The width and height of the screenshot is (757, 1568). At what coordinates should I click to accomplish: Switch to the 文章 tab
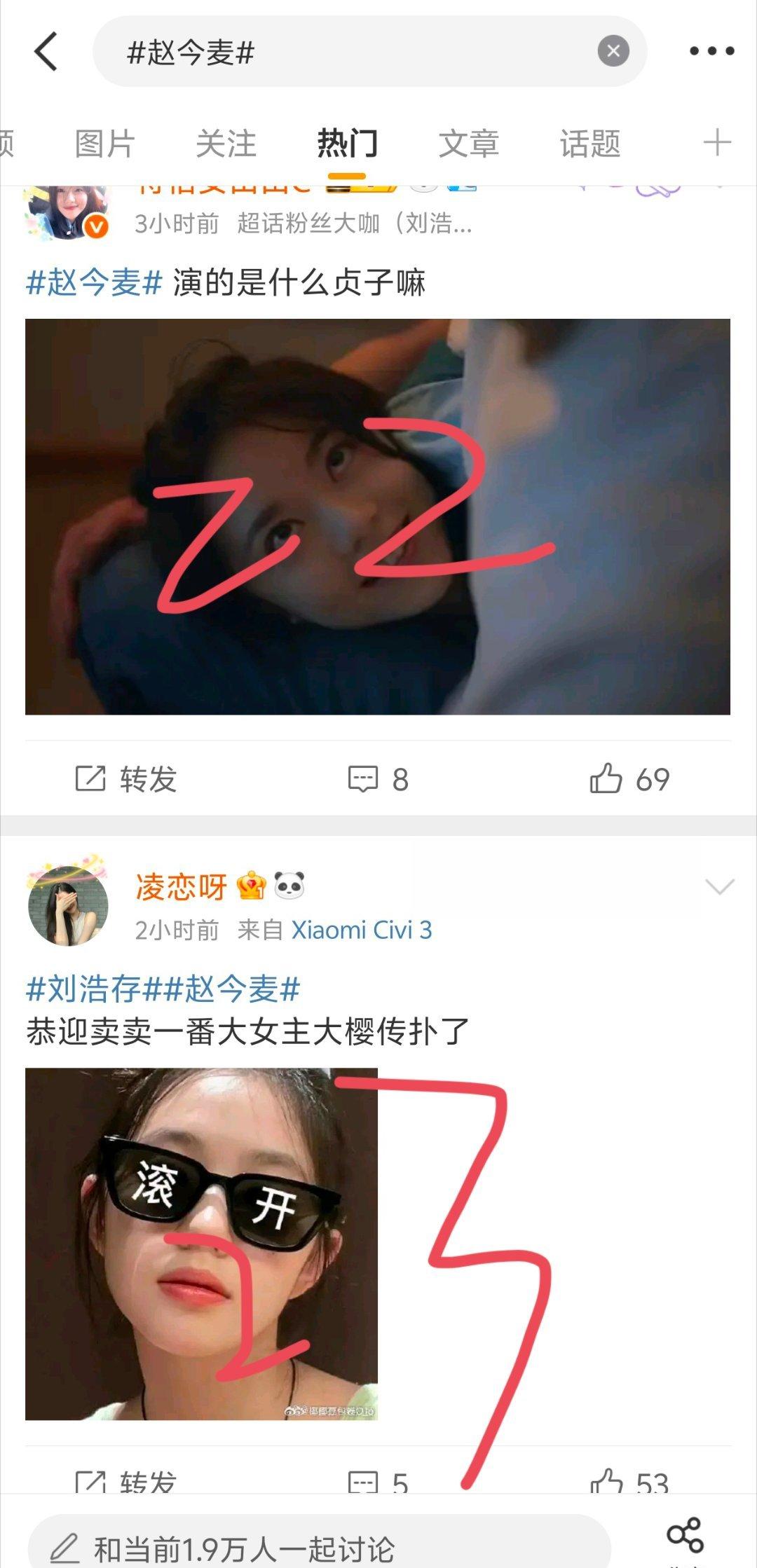[x=468, y=144]
